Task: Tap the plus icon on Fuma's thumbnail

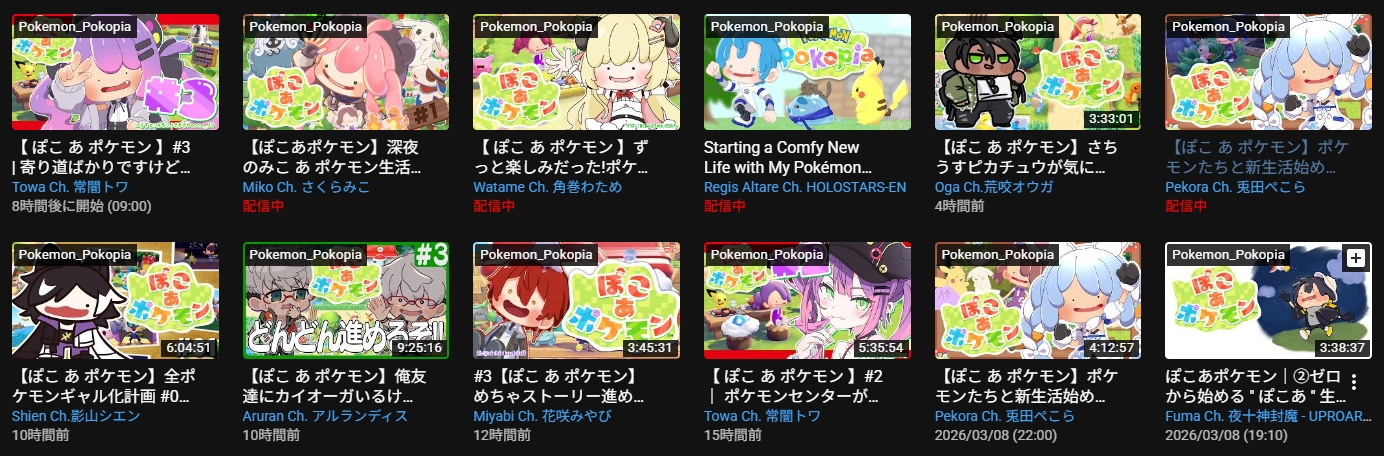Action: (x=1355, y=258)
